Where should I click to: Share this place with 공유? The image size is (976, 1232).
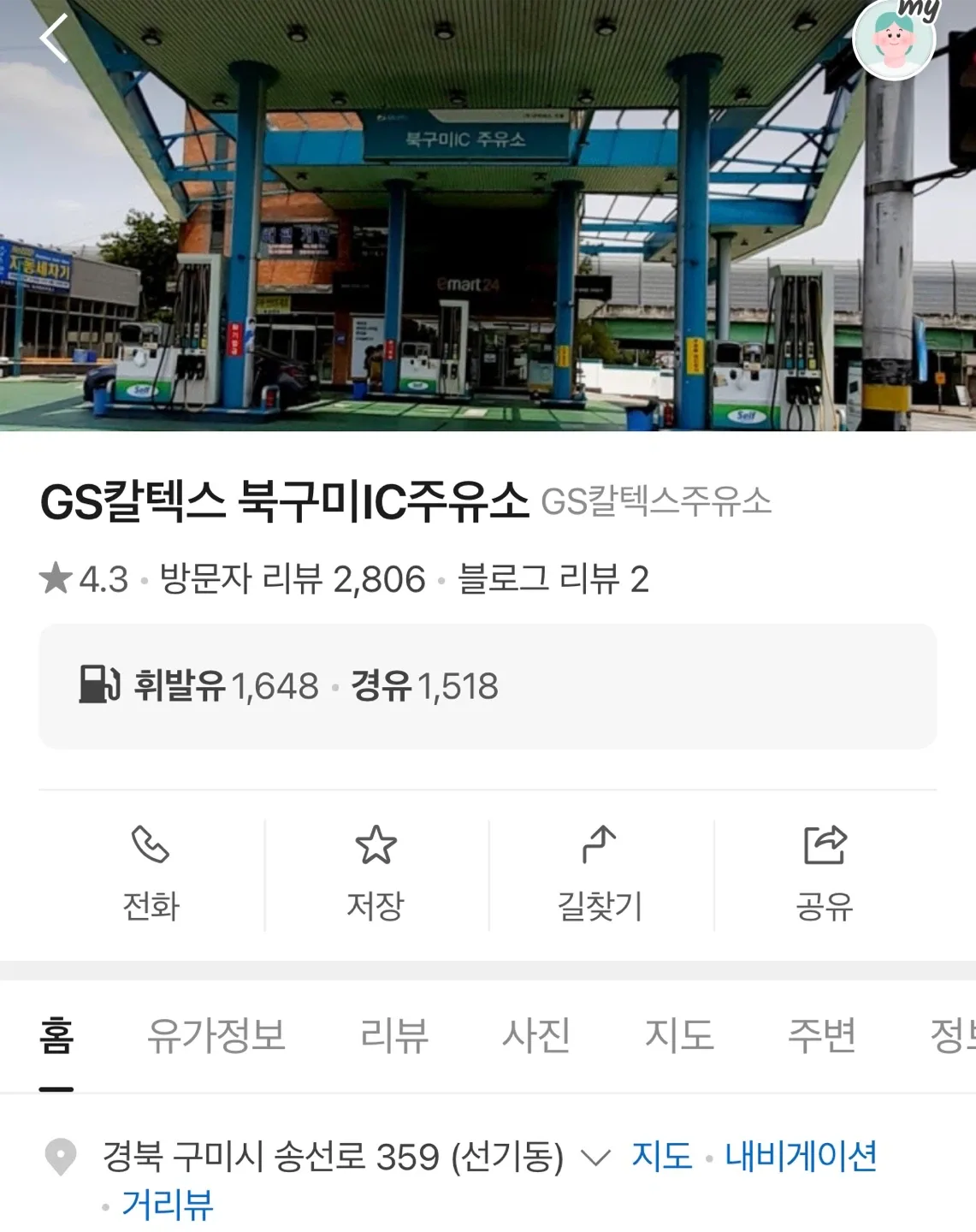click(x=825, y=874)
